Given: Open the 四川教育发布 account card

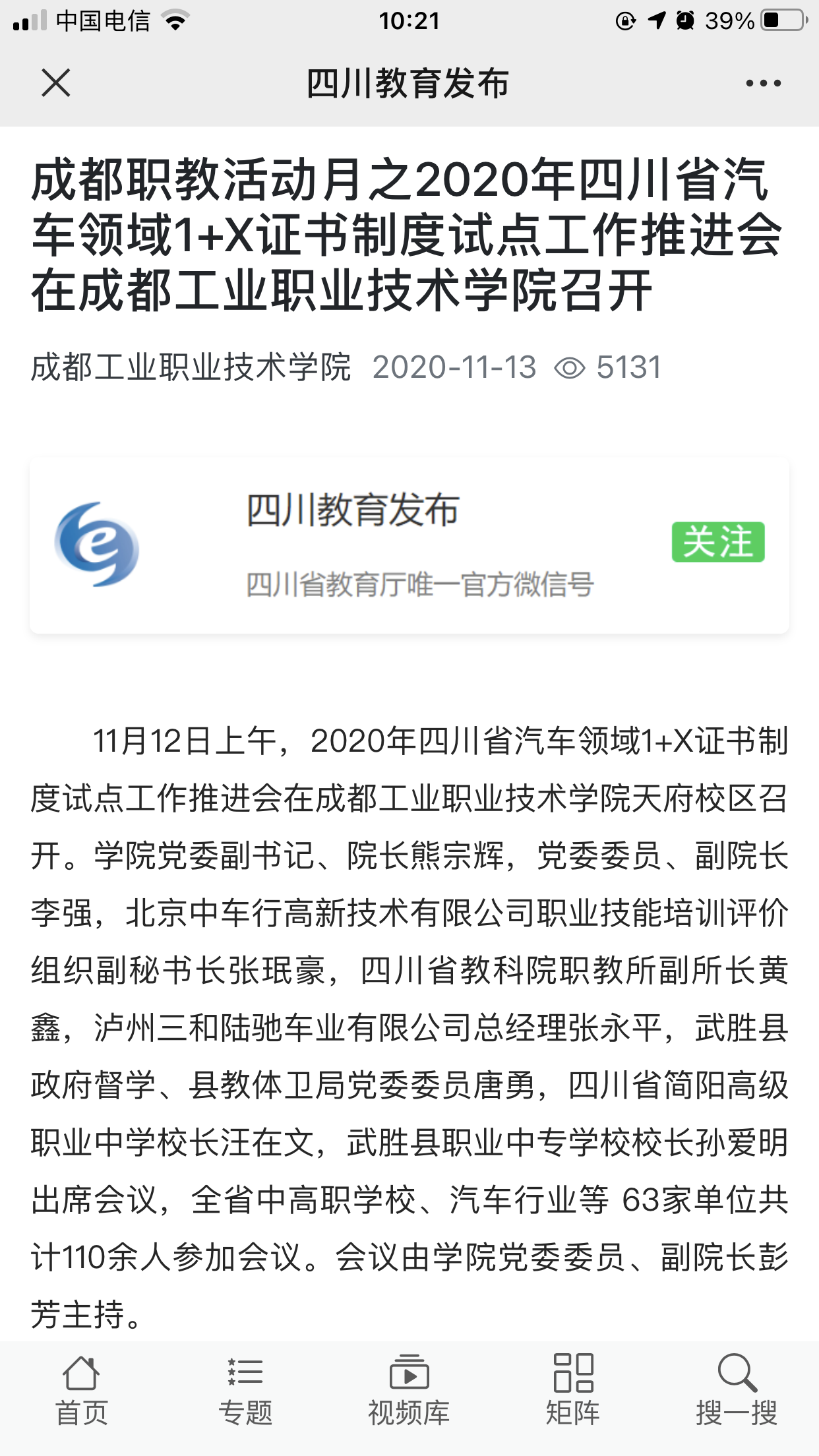Looking at the screenshot, I should click(409, 546).
